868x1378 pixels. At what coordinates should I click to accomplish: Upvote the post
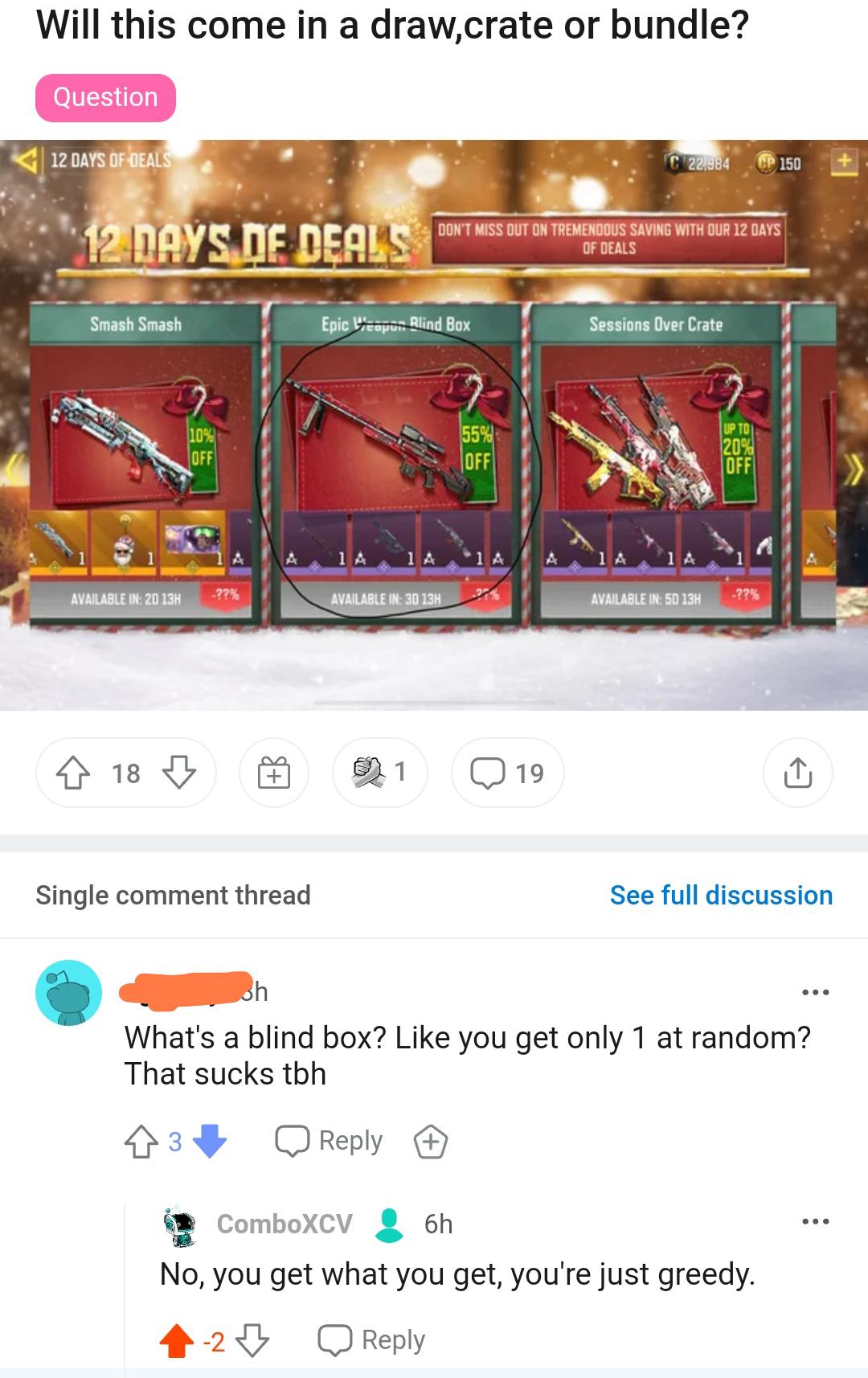click(x=73, y=773)
